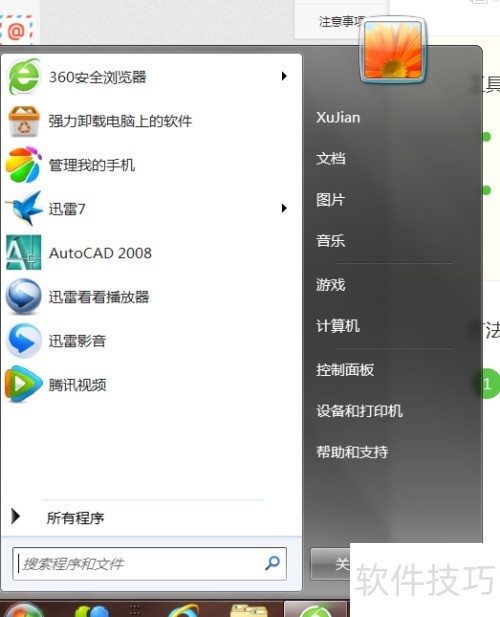Open 文档 folder
The height and width of the screenshot is (617, 500).
331,159
